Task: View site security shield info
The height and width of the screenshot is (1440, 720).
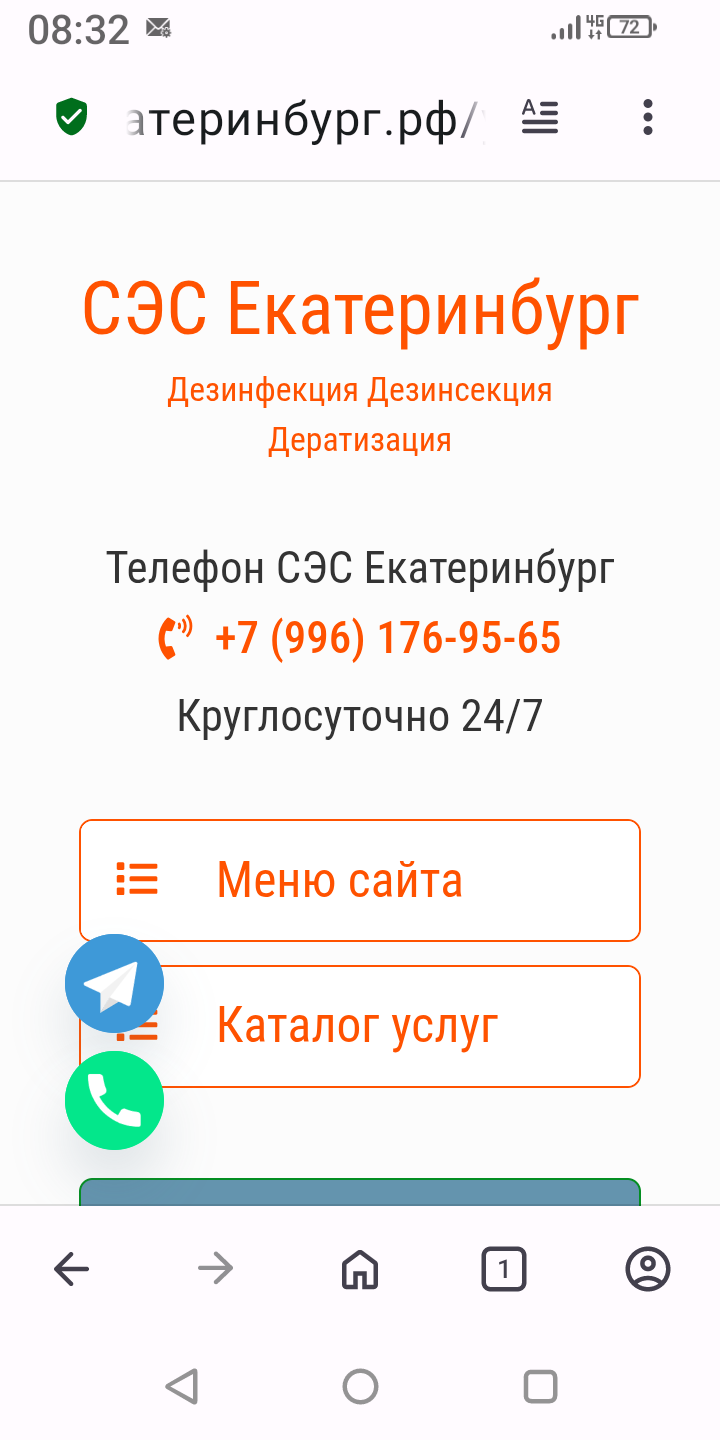Action: coord(71,118)
